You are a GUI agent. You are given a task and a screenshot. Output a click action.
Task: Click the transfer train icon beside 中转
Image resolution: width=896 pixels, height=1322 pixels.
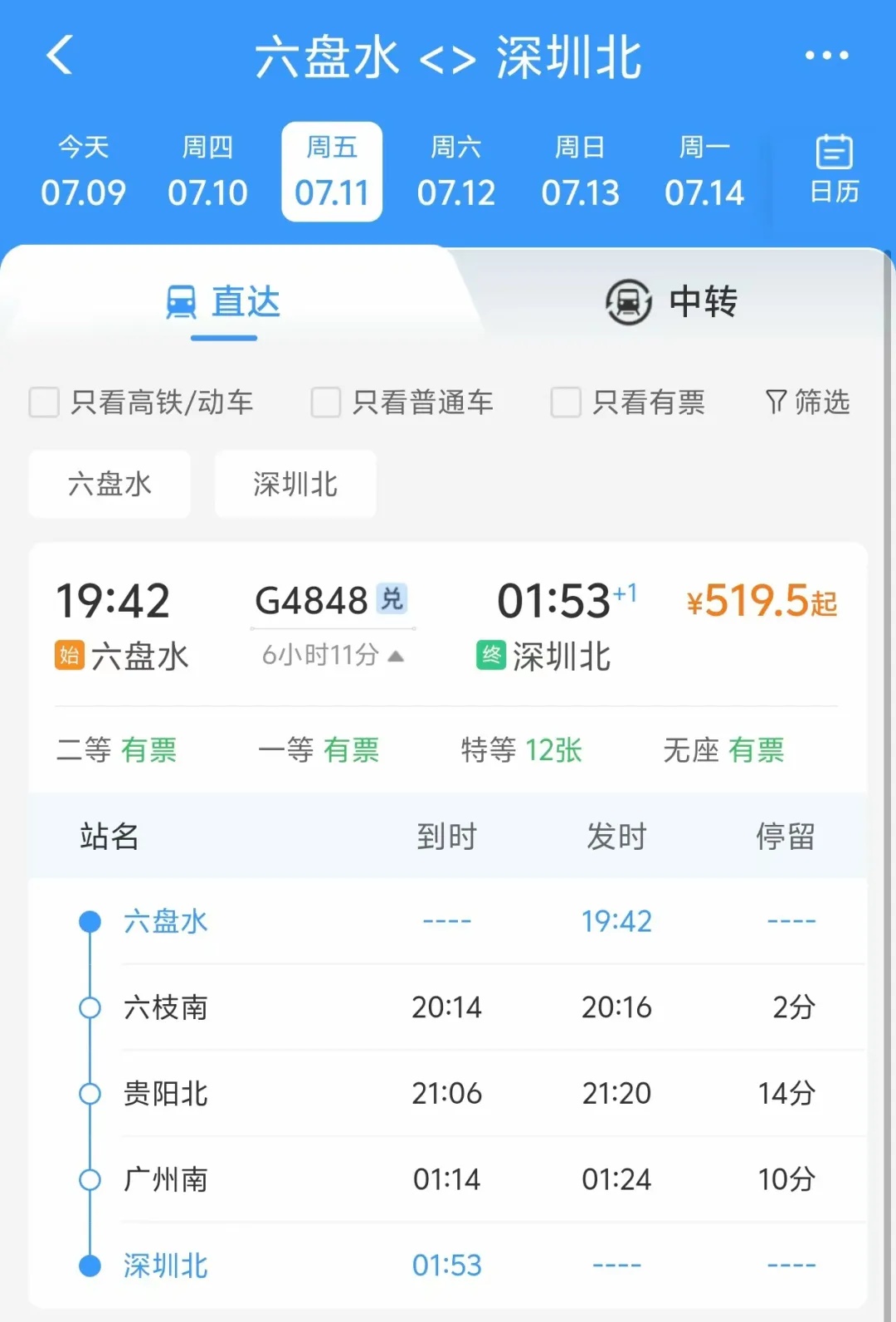[x=626, y=302]
